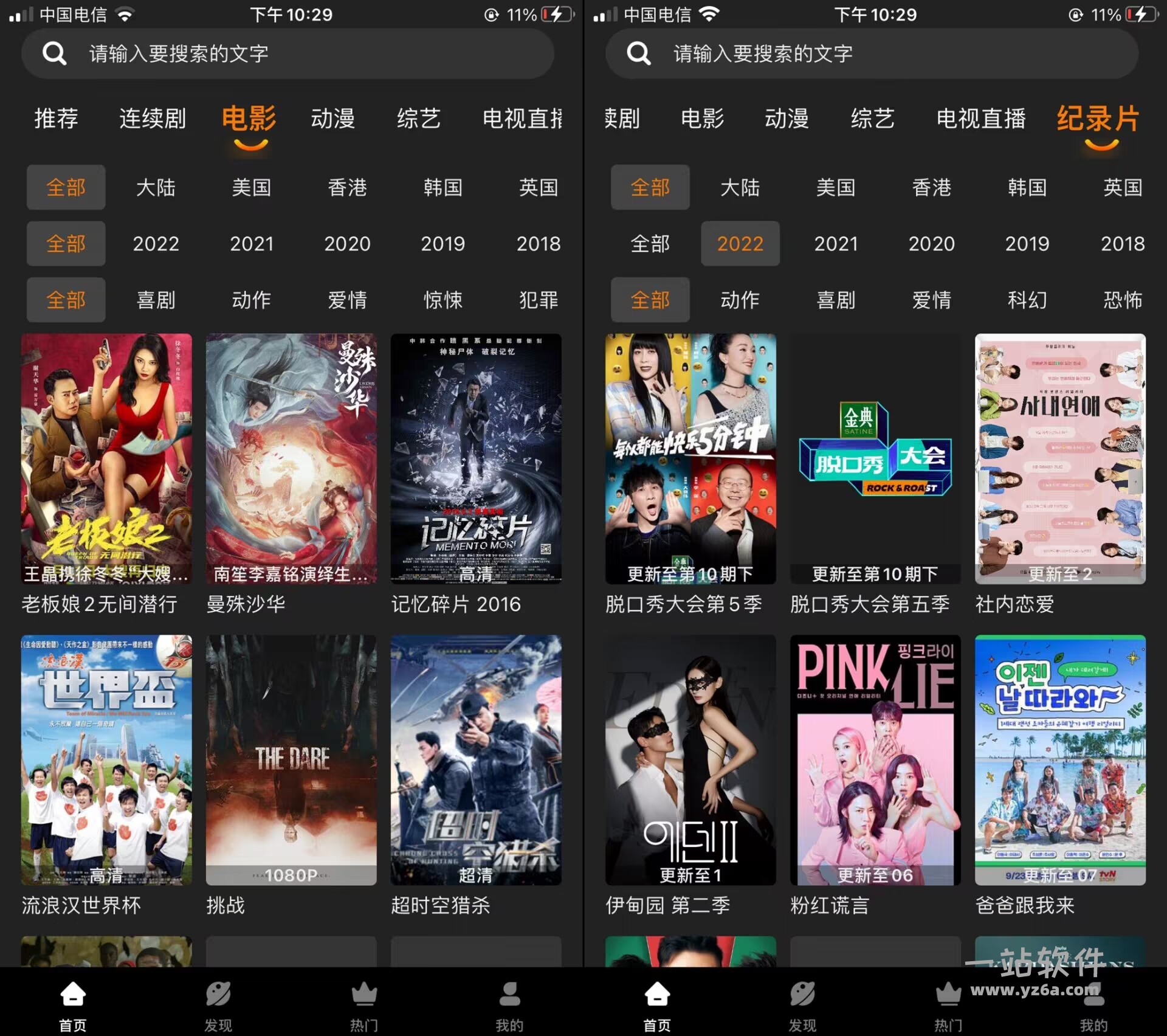Image resolution: width=1167 pixels, height=1036 pixels.
Task: Open the 连续剧 category tab
Action: click(x=152, y=118)
